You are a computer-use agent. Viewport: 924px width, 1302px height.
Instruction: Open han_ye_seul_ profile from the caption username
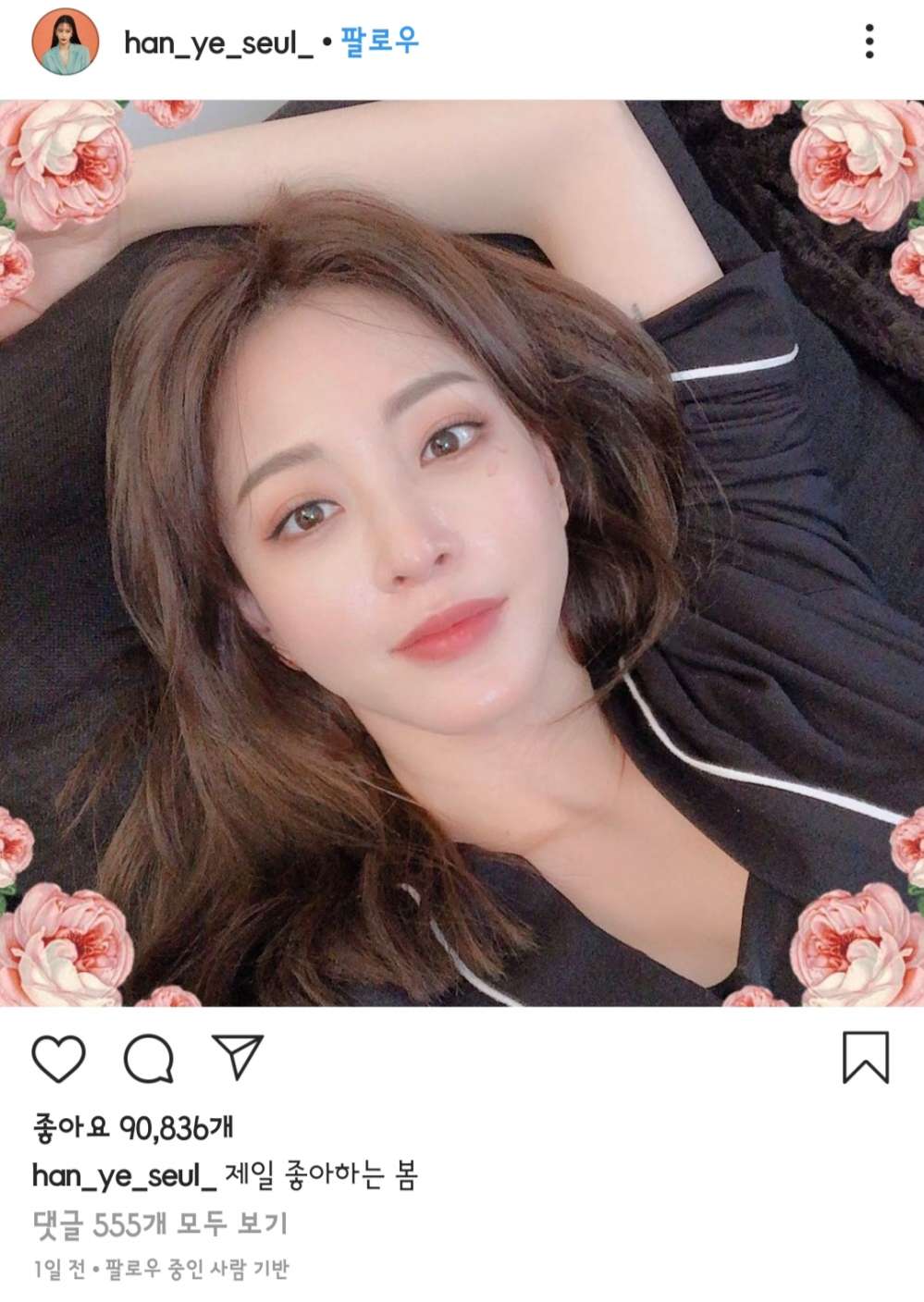(124, 1176)
